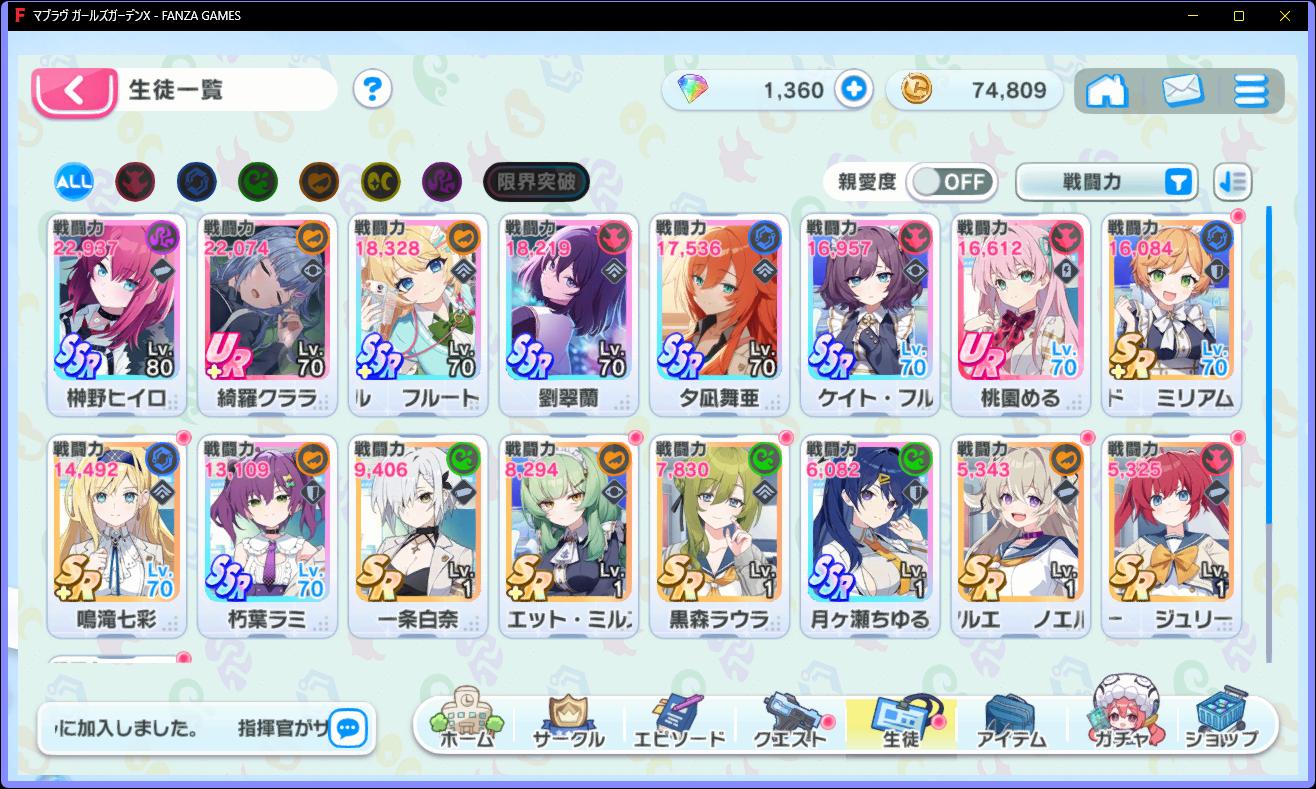Open the student card 榊野ヒイロ
The width and height of the screenshot is (1316, 789).
tap(116, 312)
